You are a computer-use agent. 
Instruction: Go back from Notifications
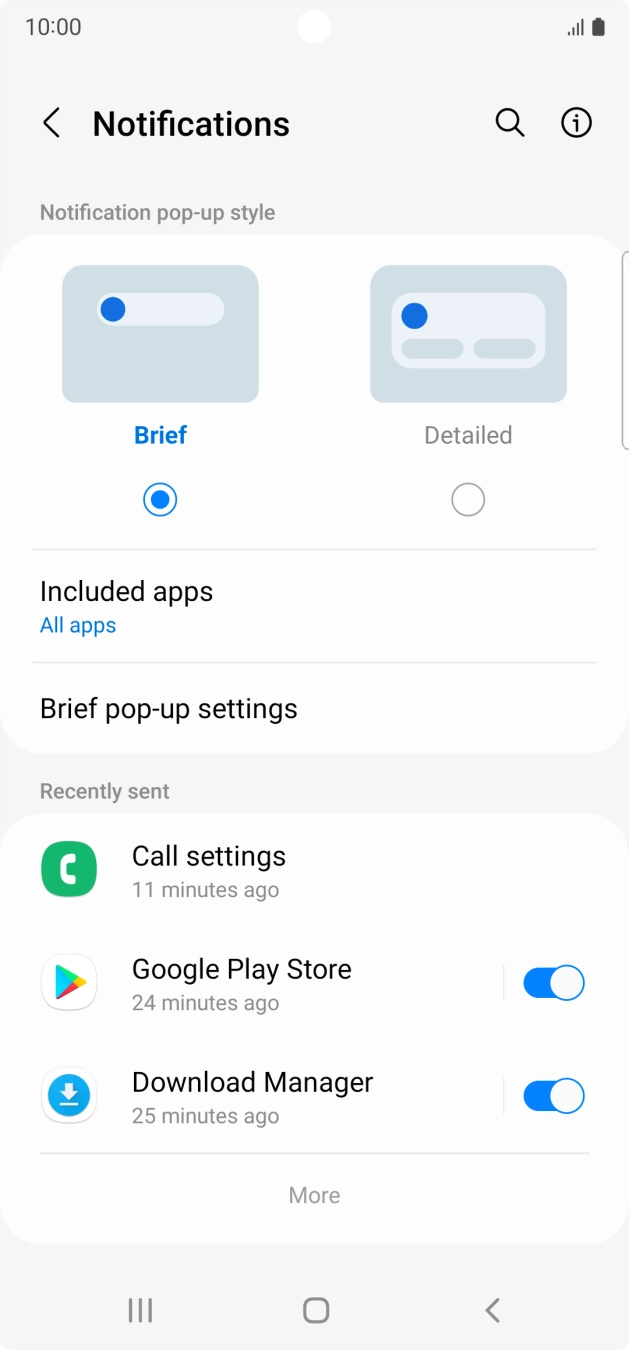click(52, 123)
